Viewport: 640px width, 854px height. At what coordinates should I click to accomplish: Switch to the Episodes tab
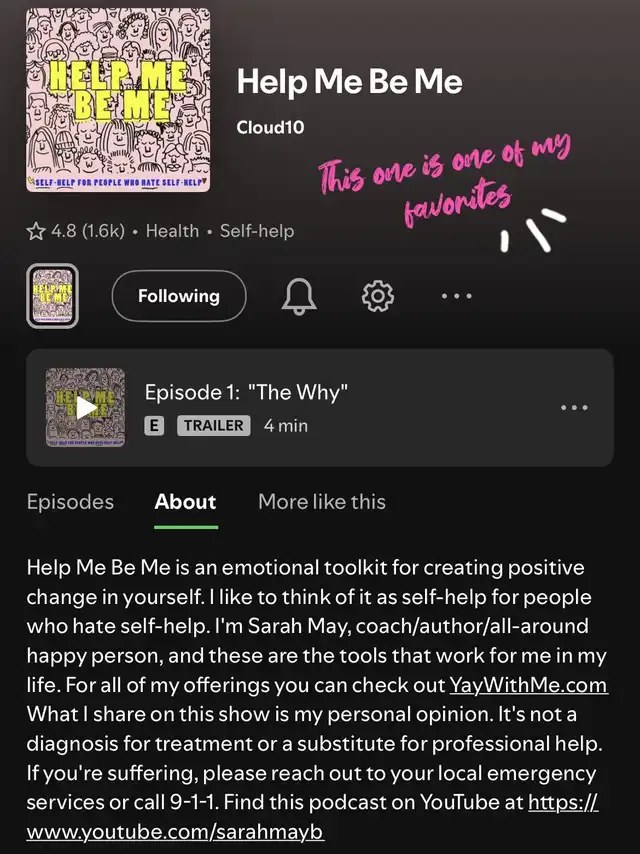[70, 502]
